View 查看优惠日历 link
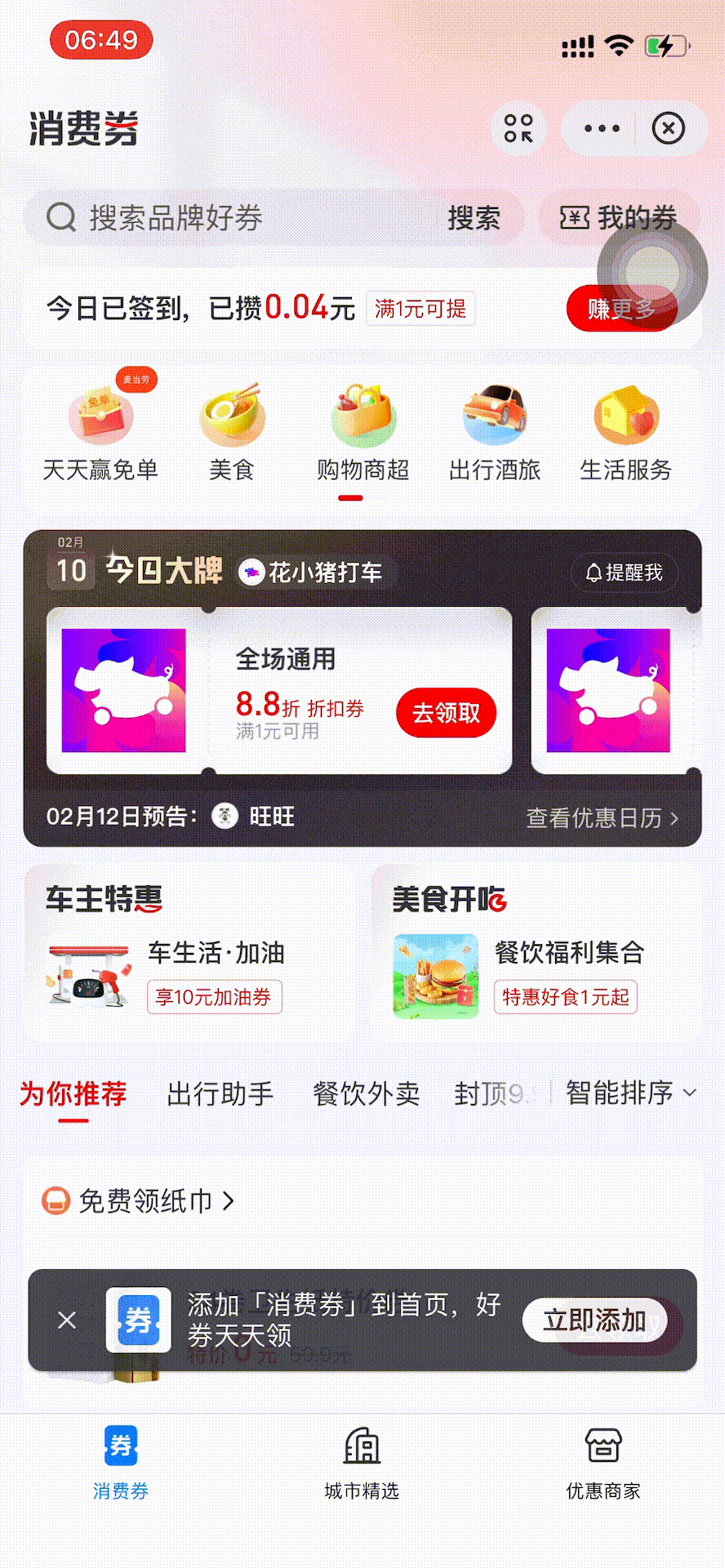This screenshot has height=1568, width=725. coord(602,817)
